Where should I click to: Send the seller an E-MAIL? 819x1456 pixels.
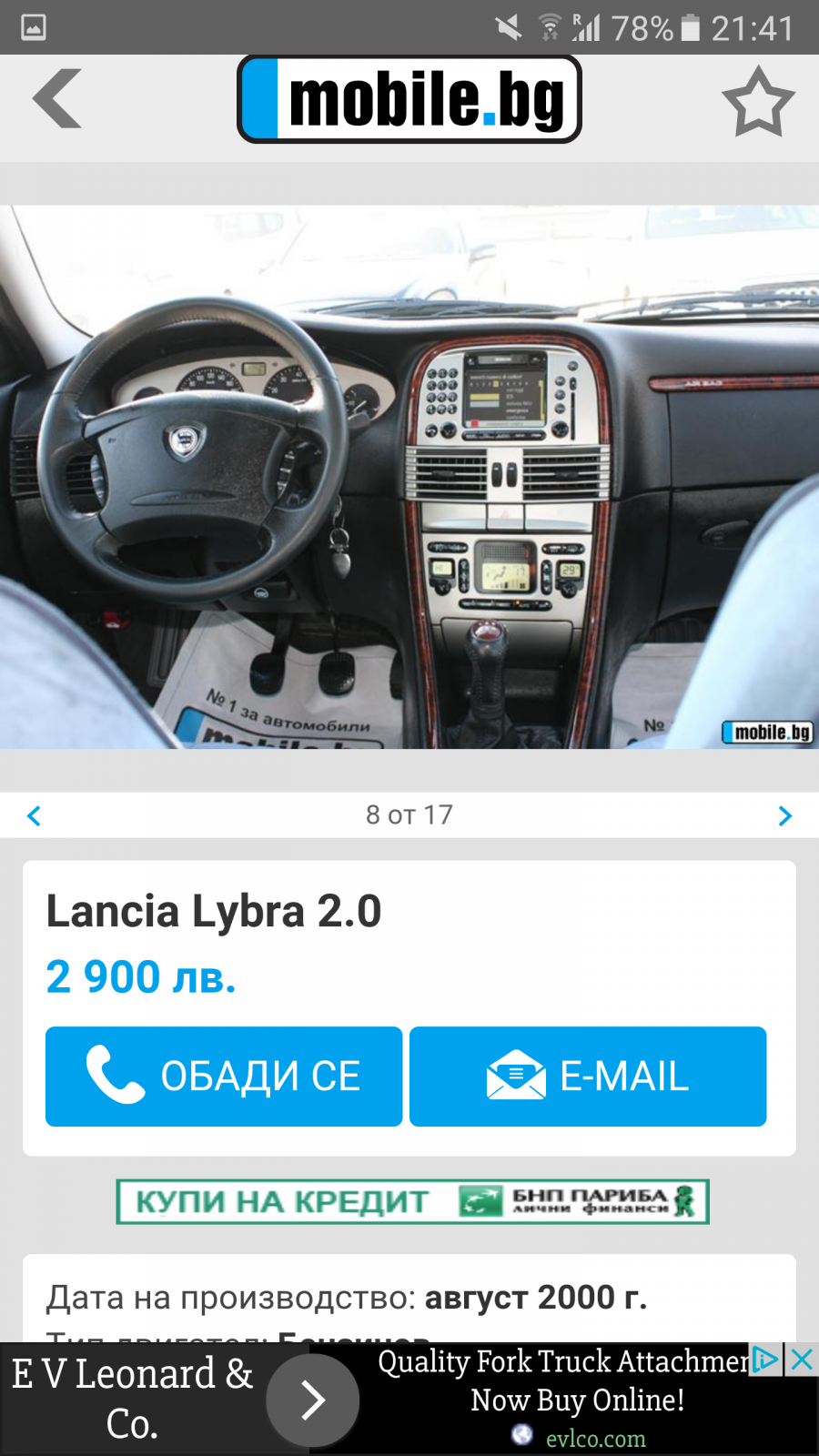coord(588,1077)
